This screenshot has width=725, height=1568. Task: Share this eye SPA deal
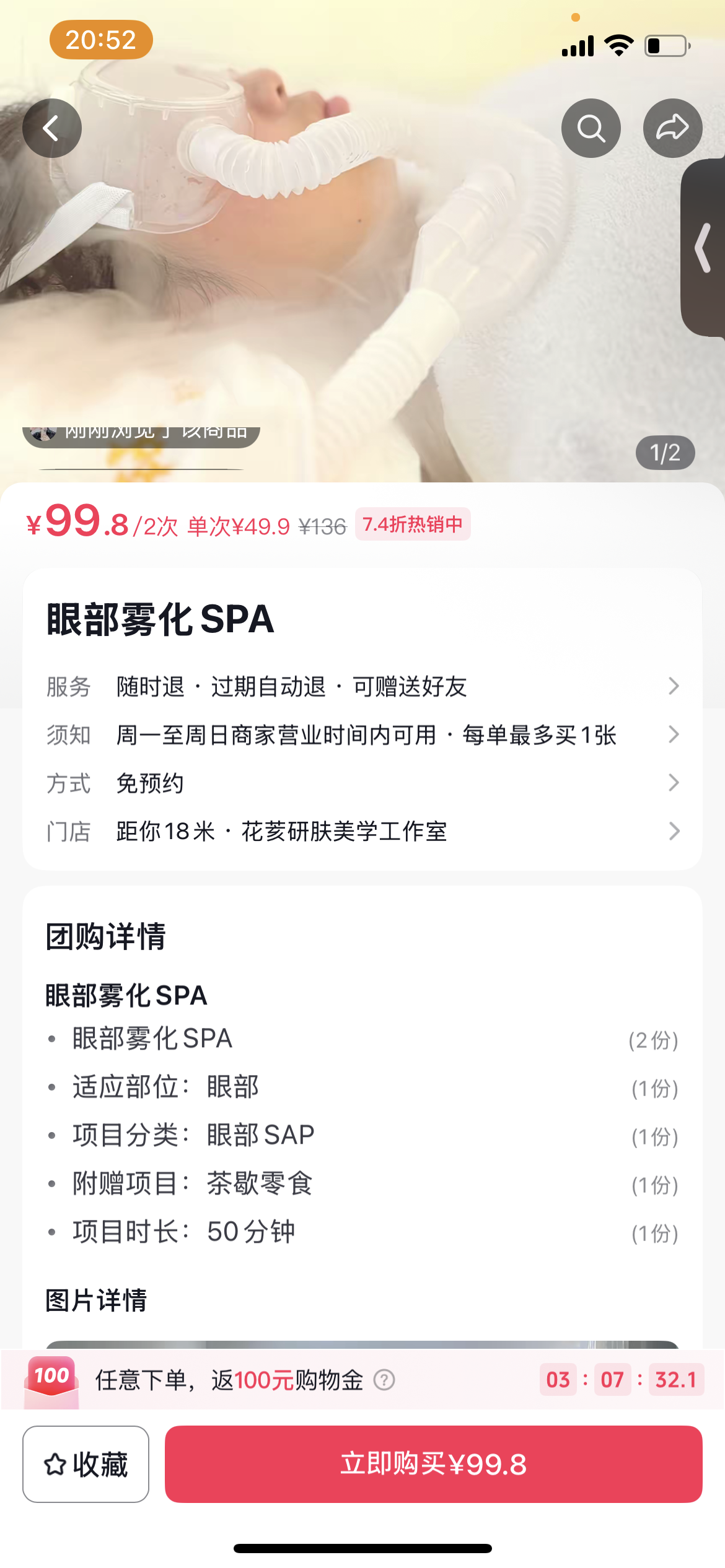672,128
